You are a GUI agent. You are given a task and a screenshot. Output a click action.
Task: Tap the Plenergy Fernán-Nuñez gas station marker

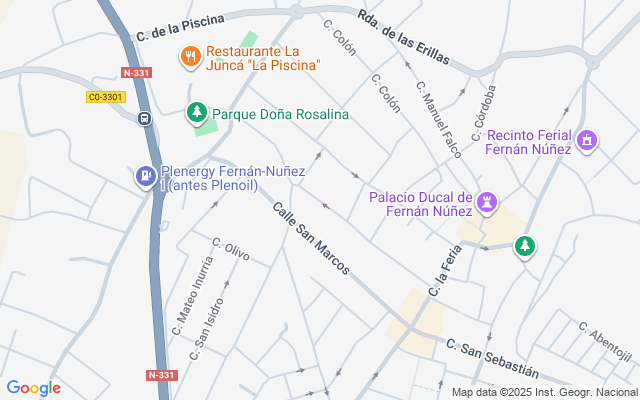[x=146, y=178]
